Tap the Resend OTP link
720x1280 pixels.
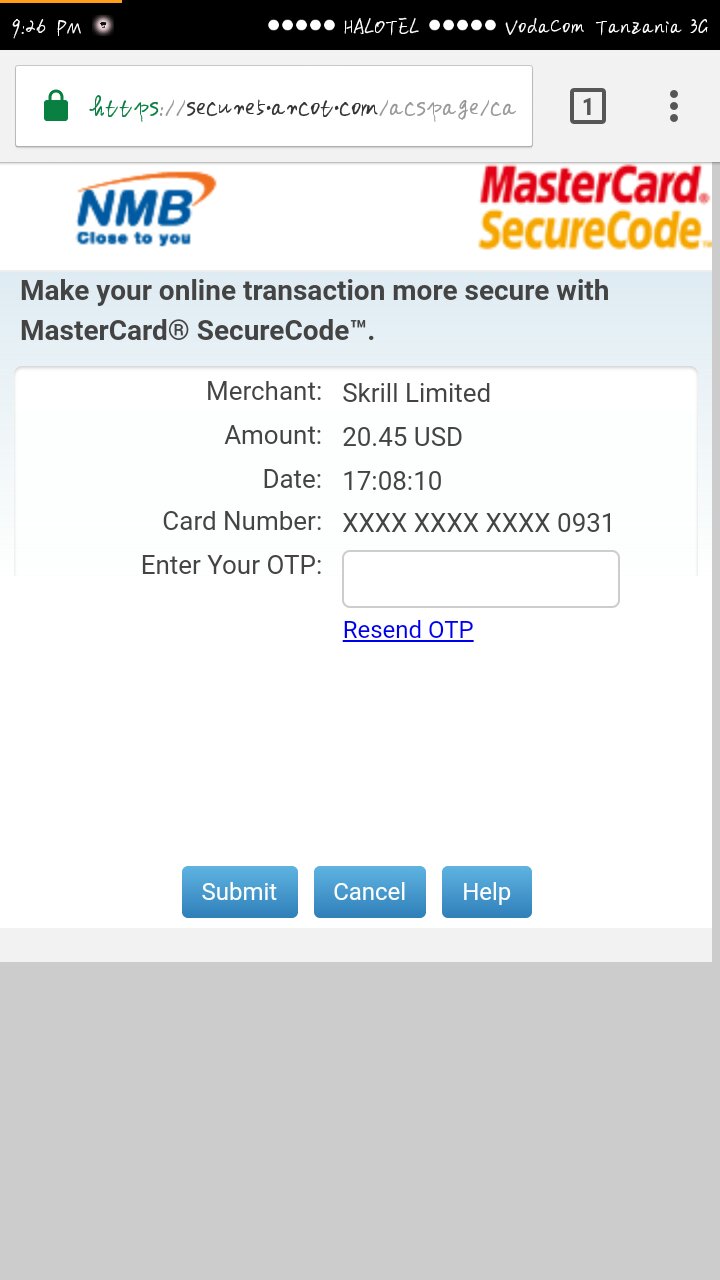pyautogui.click(x=408, y=630)
